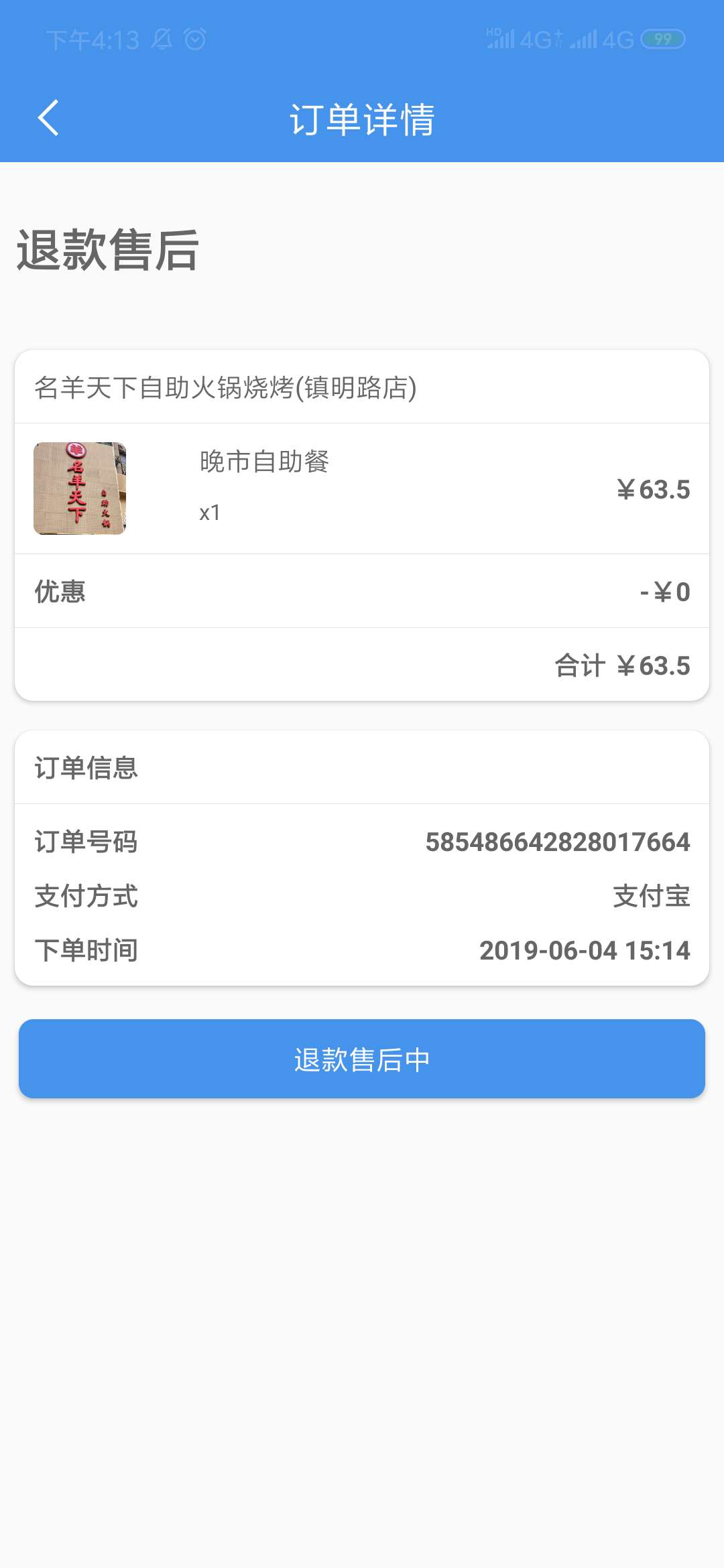This screenshot has width=724, height=1568.
Task: Open the 名羊天下自助火锅烧烤 store page
Action: [x=225, y=387]
